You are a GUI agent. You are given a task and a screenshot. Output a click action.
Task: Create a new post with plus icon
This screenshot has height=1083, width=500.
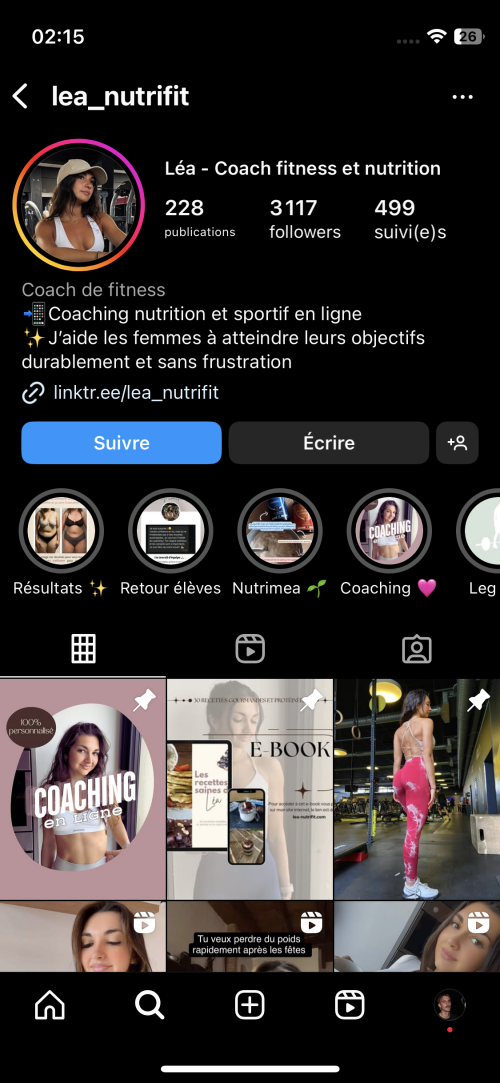pos(250,1005)
